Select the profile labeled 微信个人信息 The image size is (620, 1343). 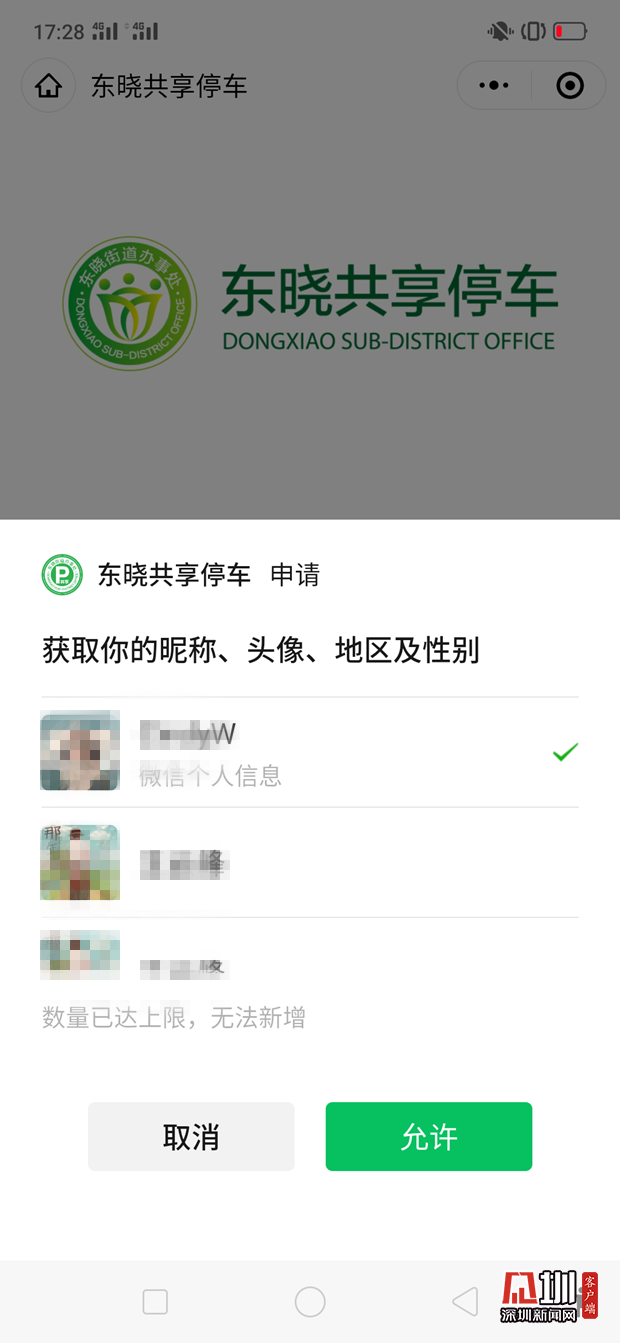(309, 752)
